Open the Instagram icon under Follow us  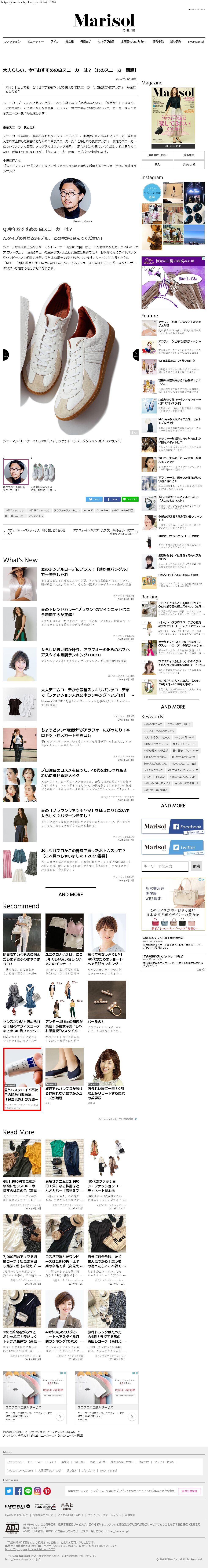click(x=38, y=1491)
